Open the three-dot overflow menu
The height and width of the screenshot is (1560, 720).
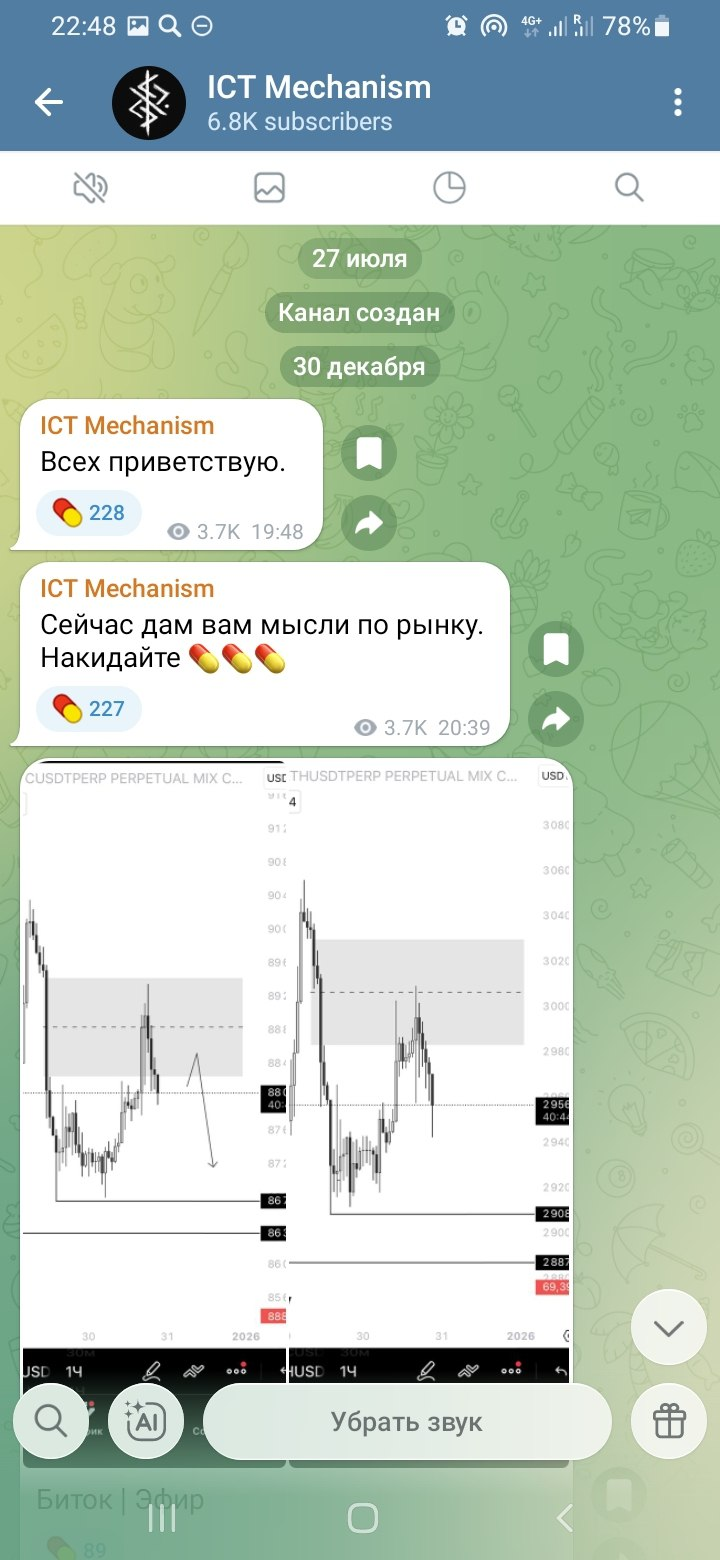pos(678,103)
